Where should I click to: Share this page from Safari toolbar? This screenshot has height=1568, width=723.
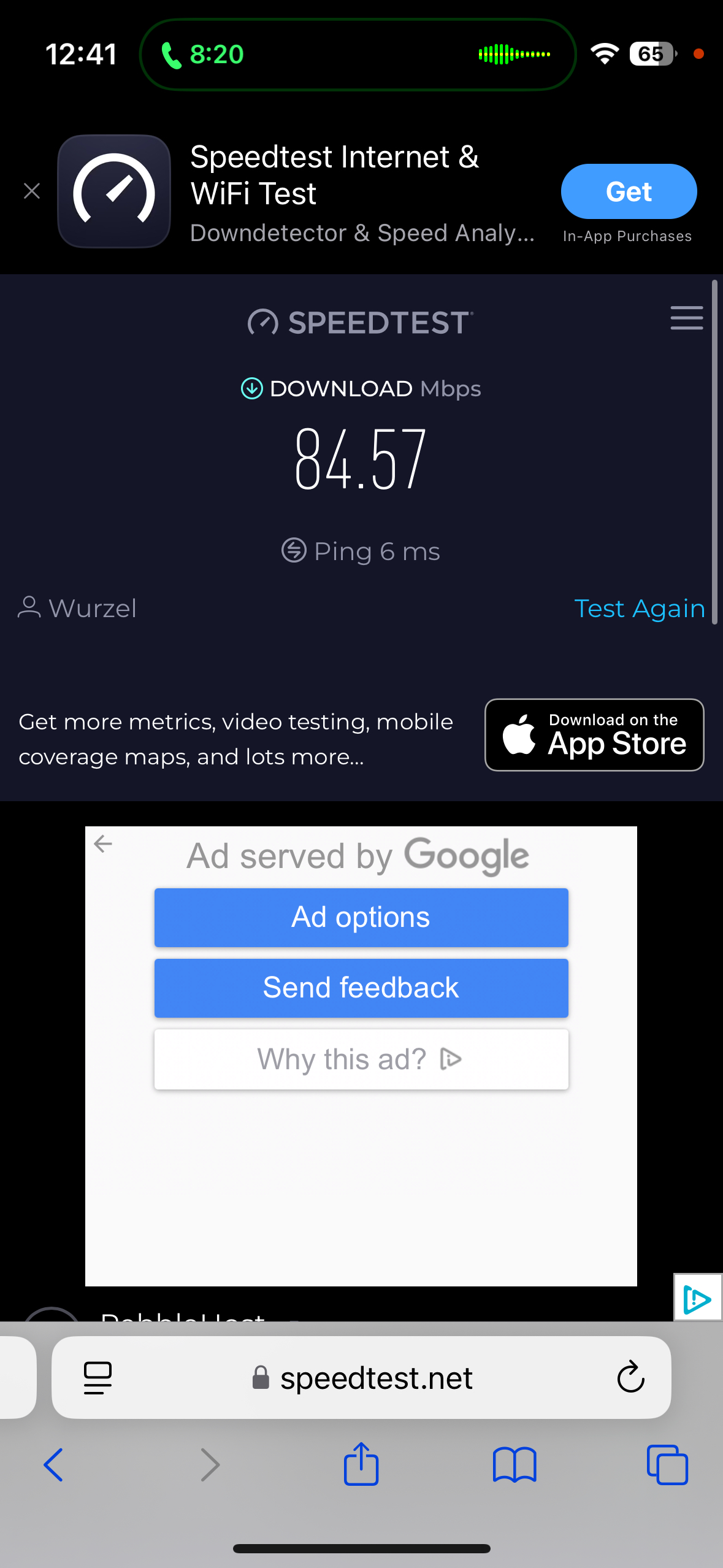click(x=361, y=1465)
